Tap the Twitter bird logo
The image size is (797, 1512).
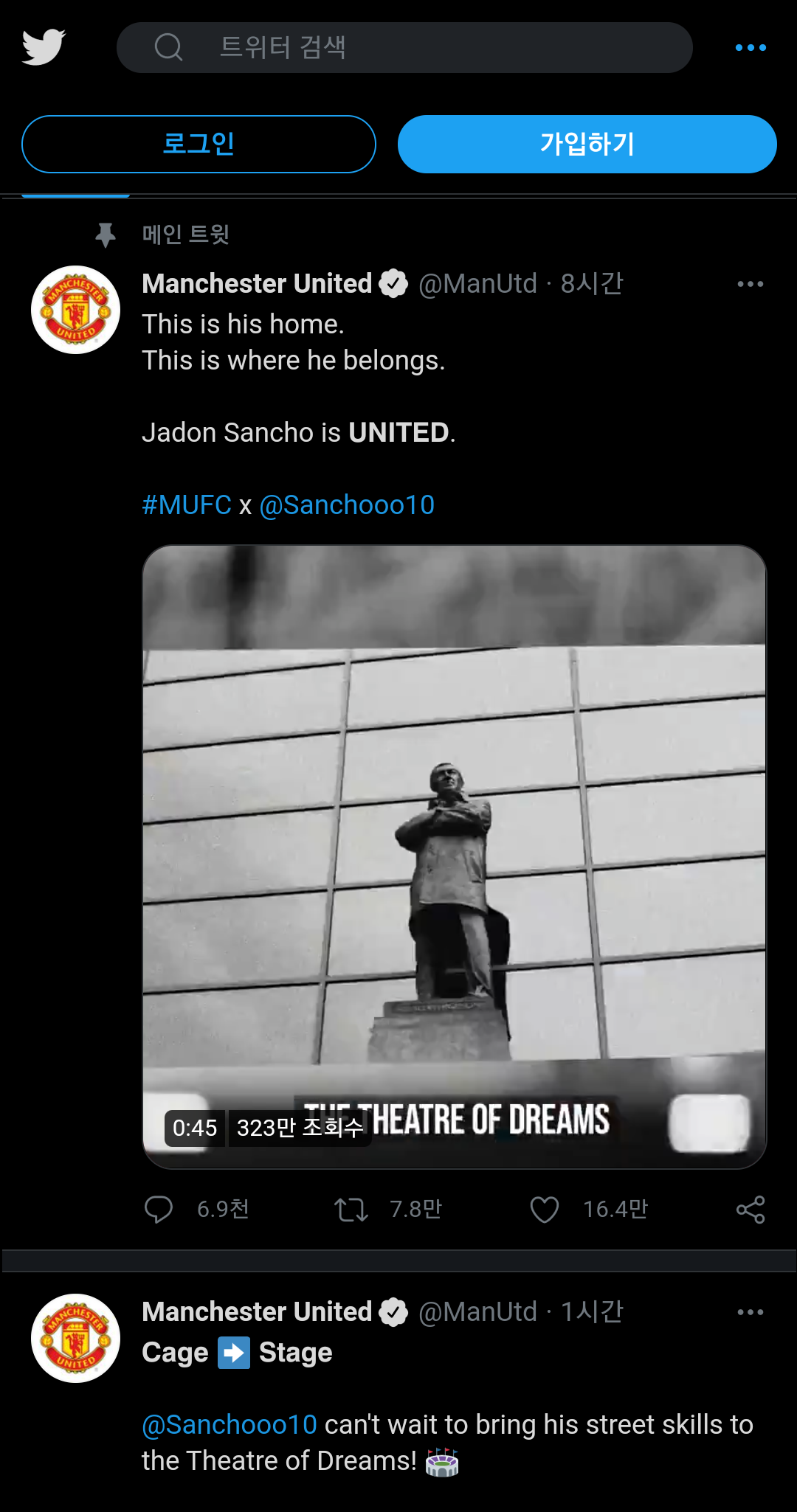(44, 47)
